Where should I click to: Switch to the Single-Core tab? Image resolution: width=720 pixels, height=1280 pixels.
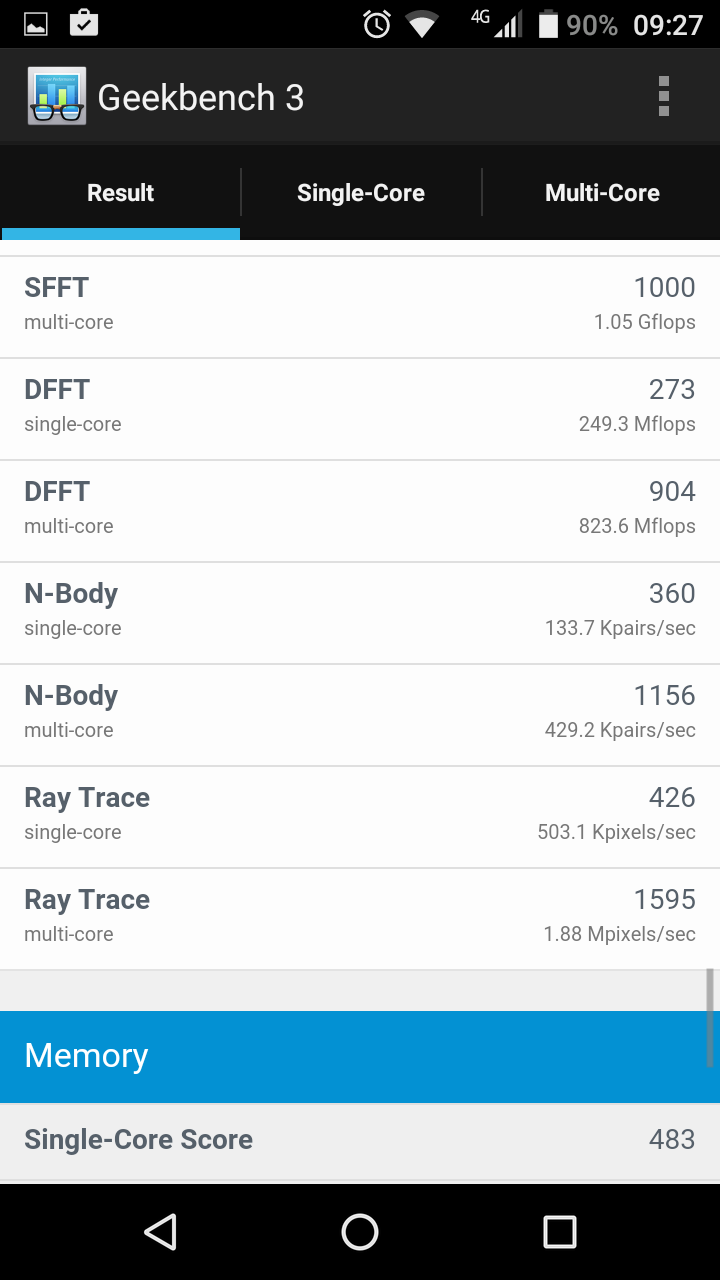(x=361, y=193)
